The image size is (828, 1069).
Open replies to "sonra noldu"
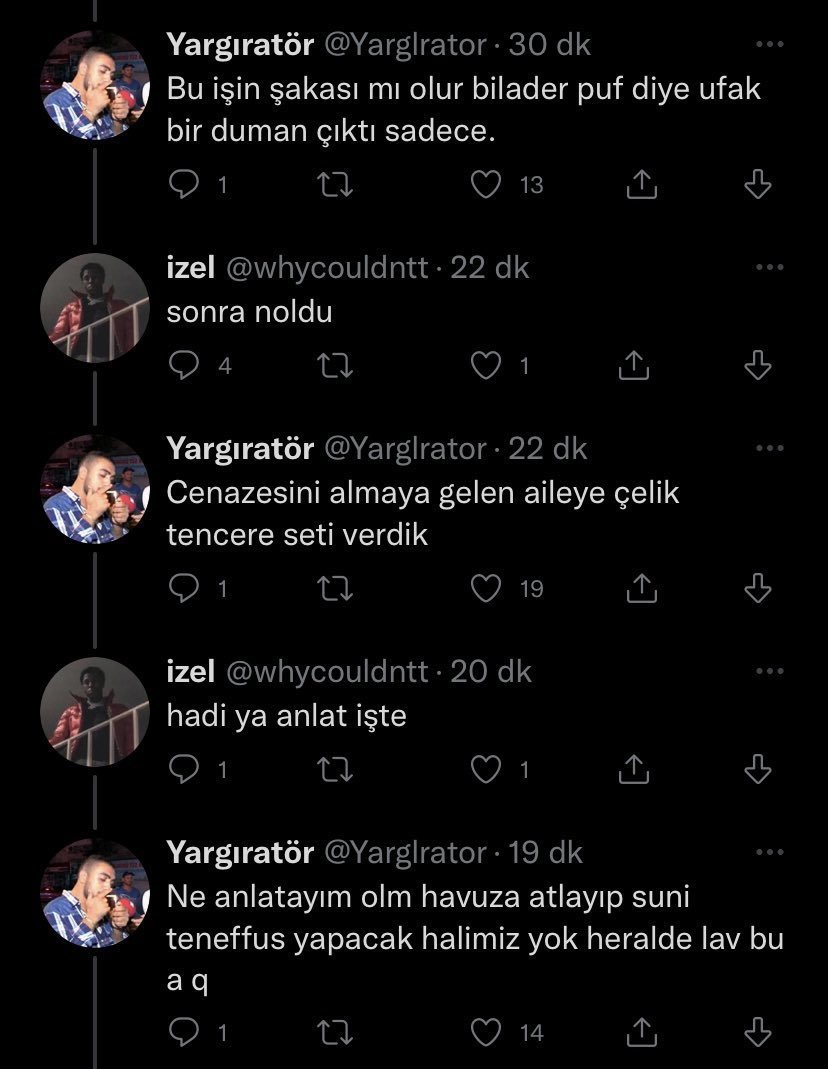184,367
